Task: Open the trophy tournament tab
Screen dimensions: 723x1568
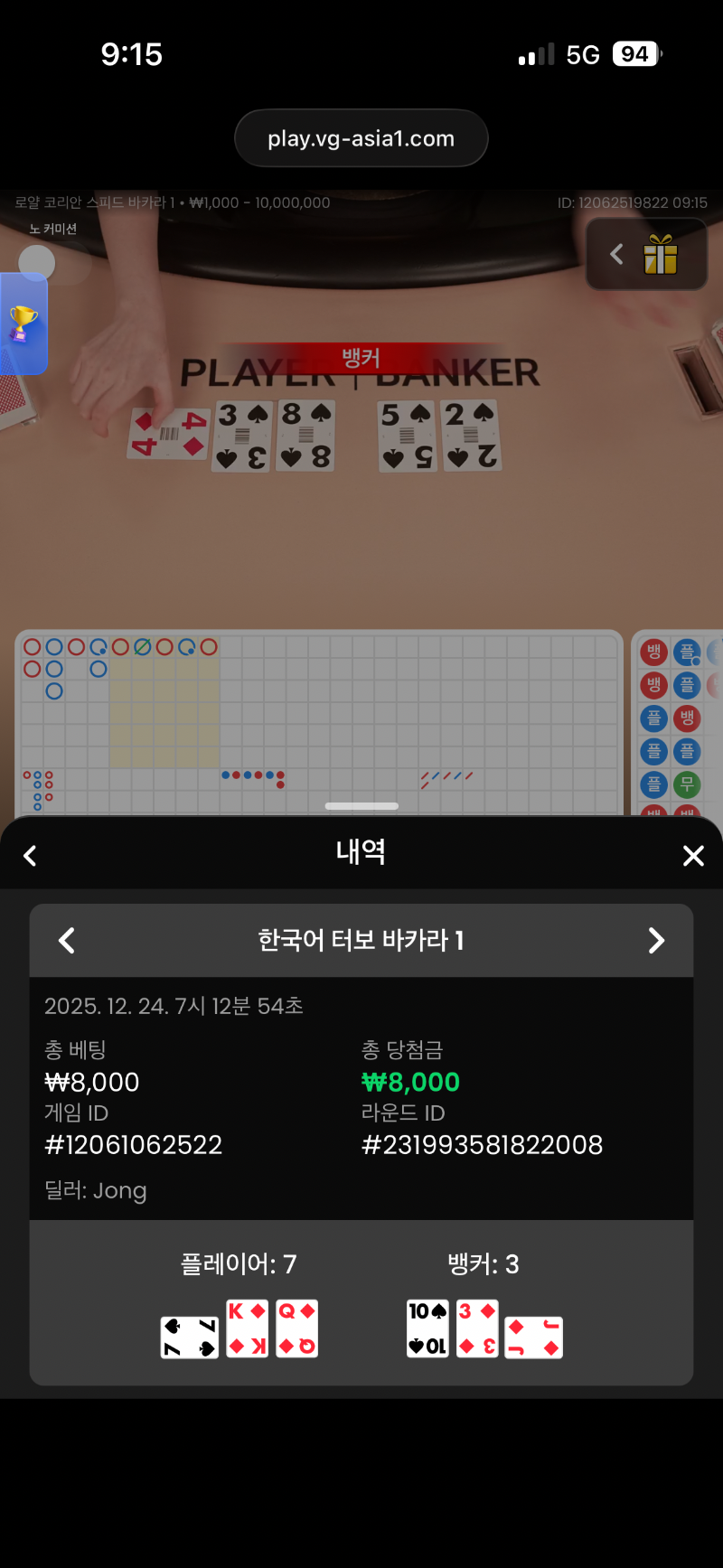Action: tap(23, 323)
